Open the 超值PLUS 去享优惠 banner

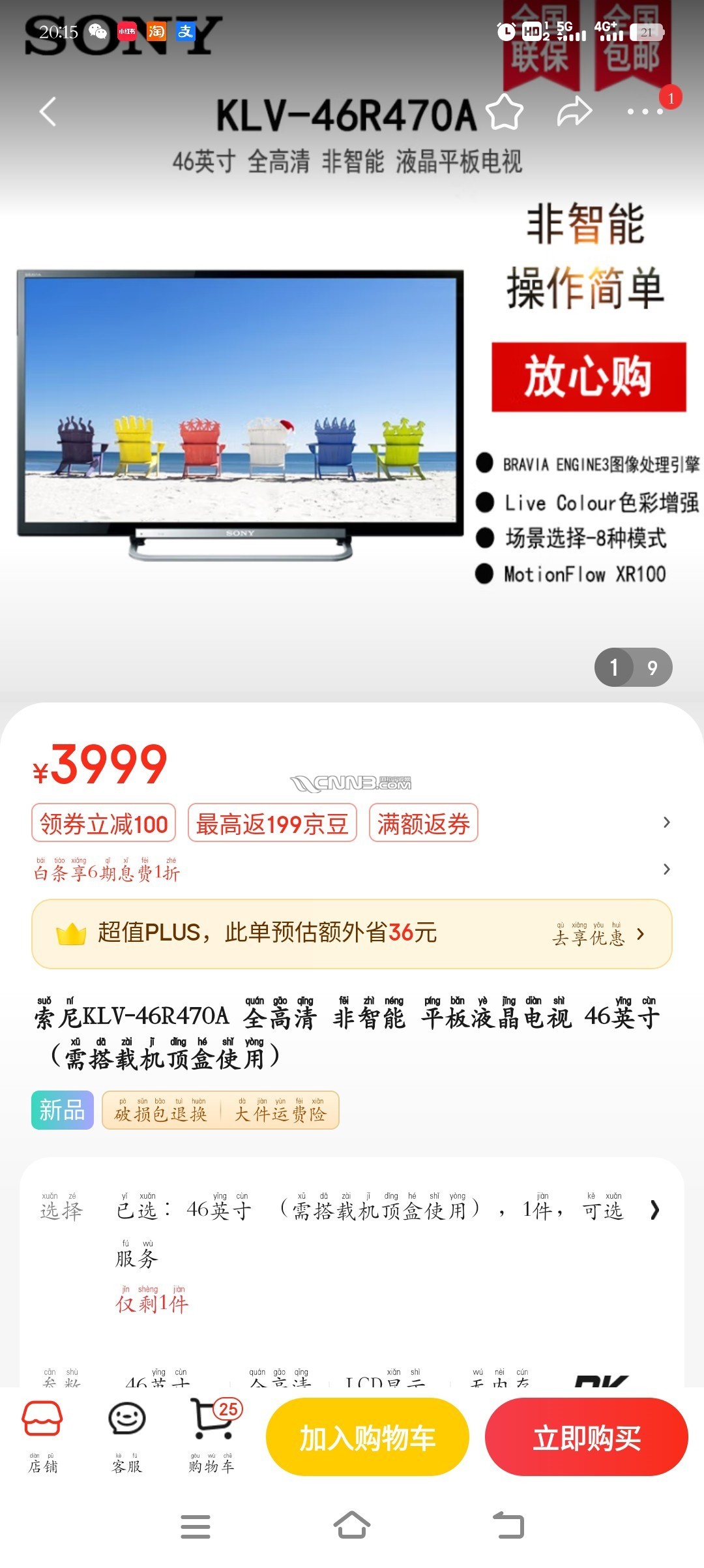(x=352, y=933)
